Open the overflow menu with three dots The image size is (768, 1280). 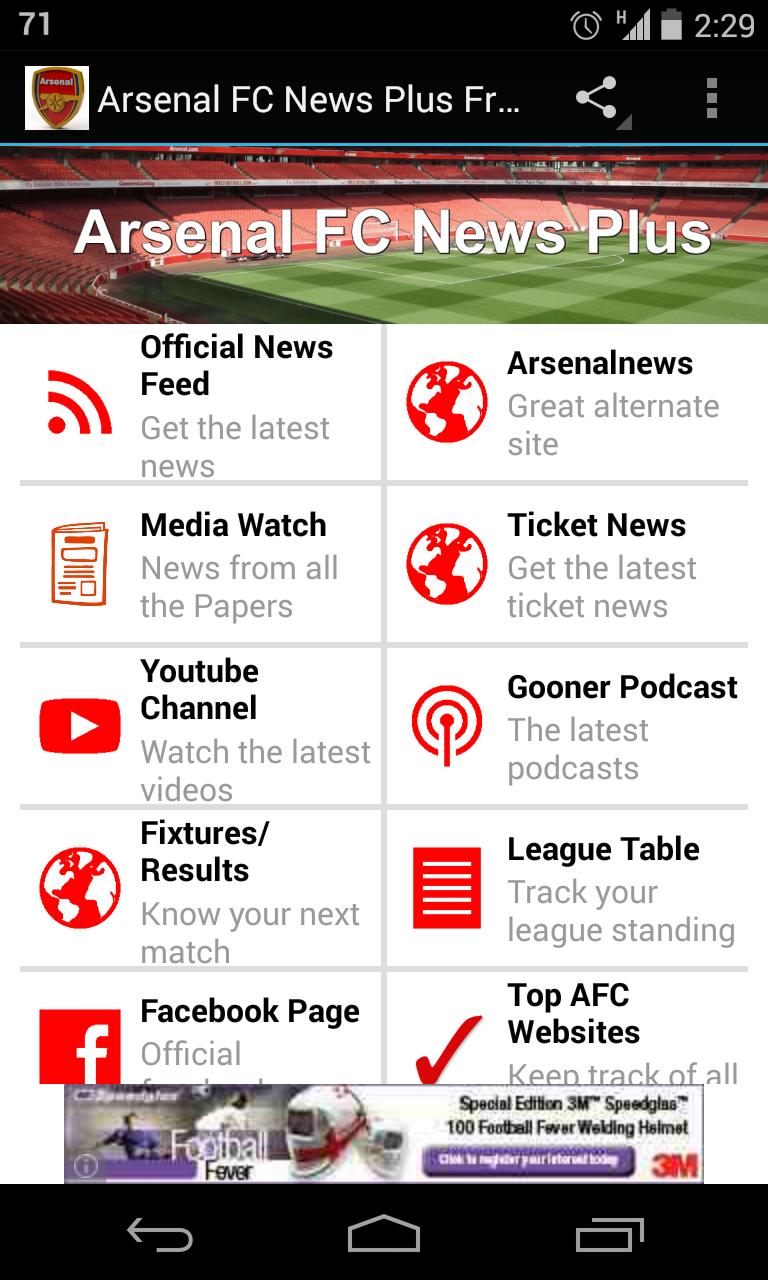(x=713, y=98)
